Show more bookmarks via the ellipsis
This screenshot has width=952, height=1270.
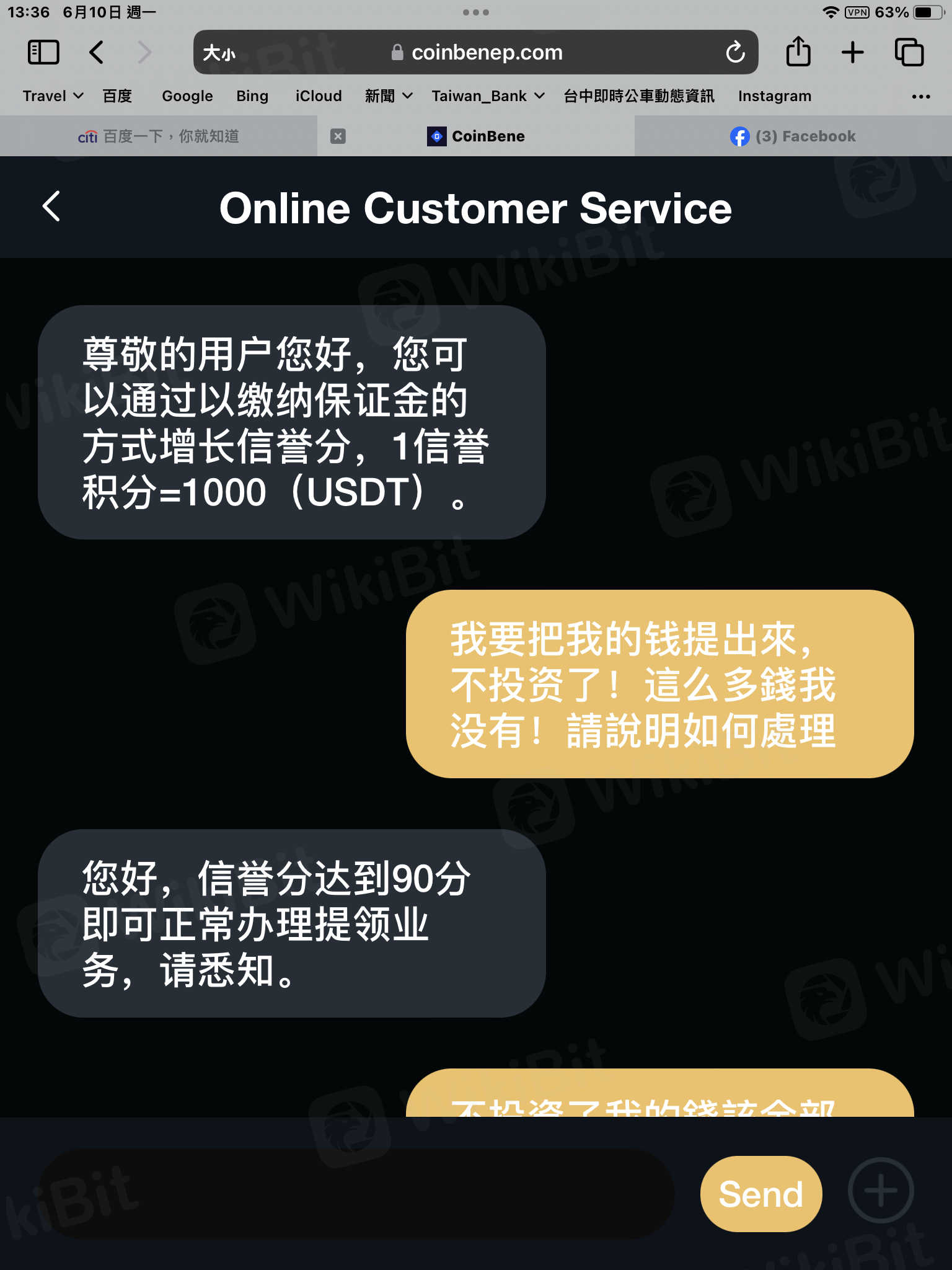[921, 97]
